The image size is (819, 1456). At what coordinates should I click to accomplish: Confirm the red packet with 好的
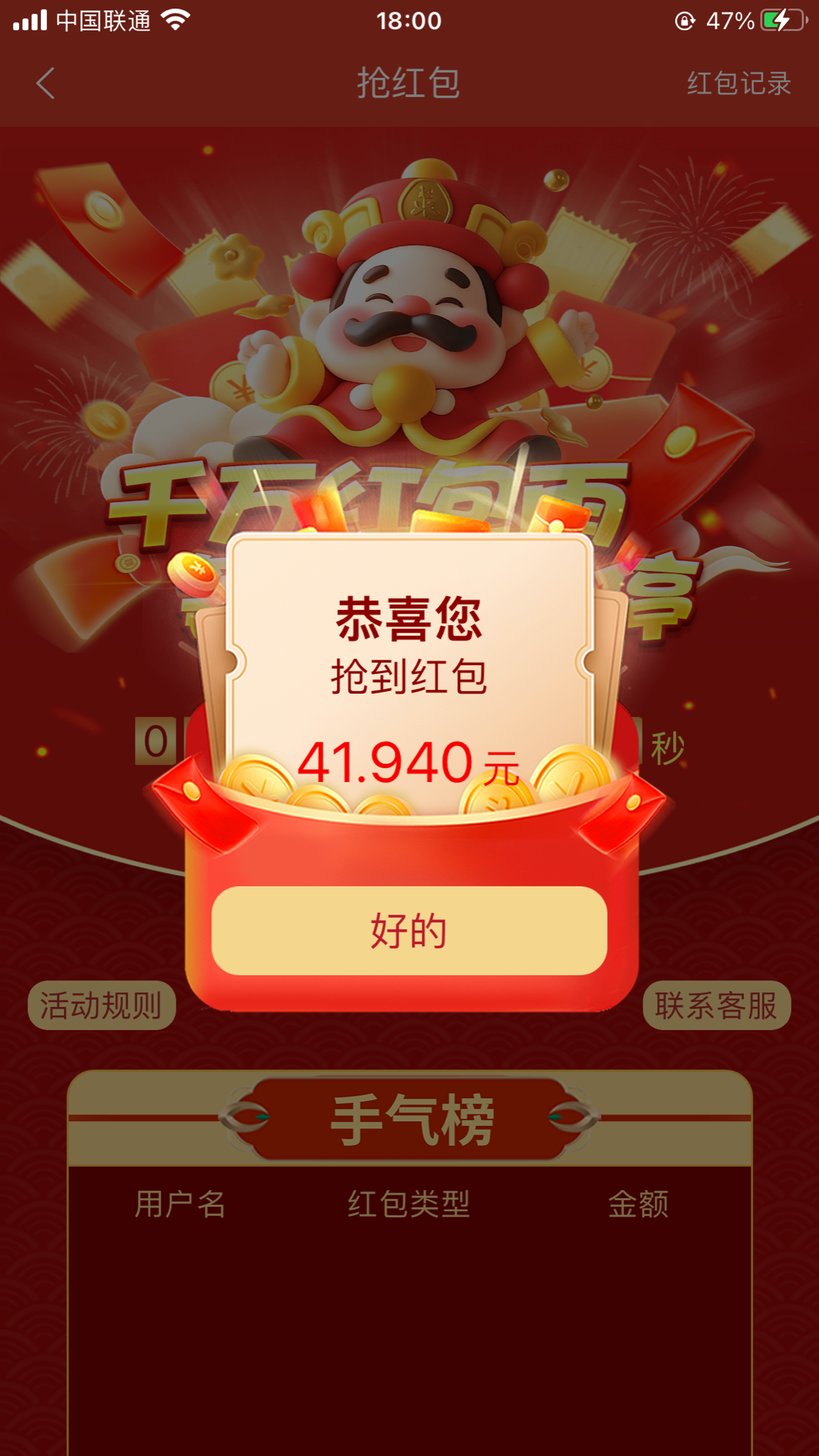(x=409, y=931)
